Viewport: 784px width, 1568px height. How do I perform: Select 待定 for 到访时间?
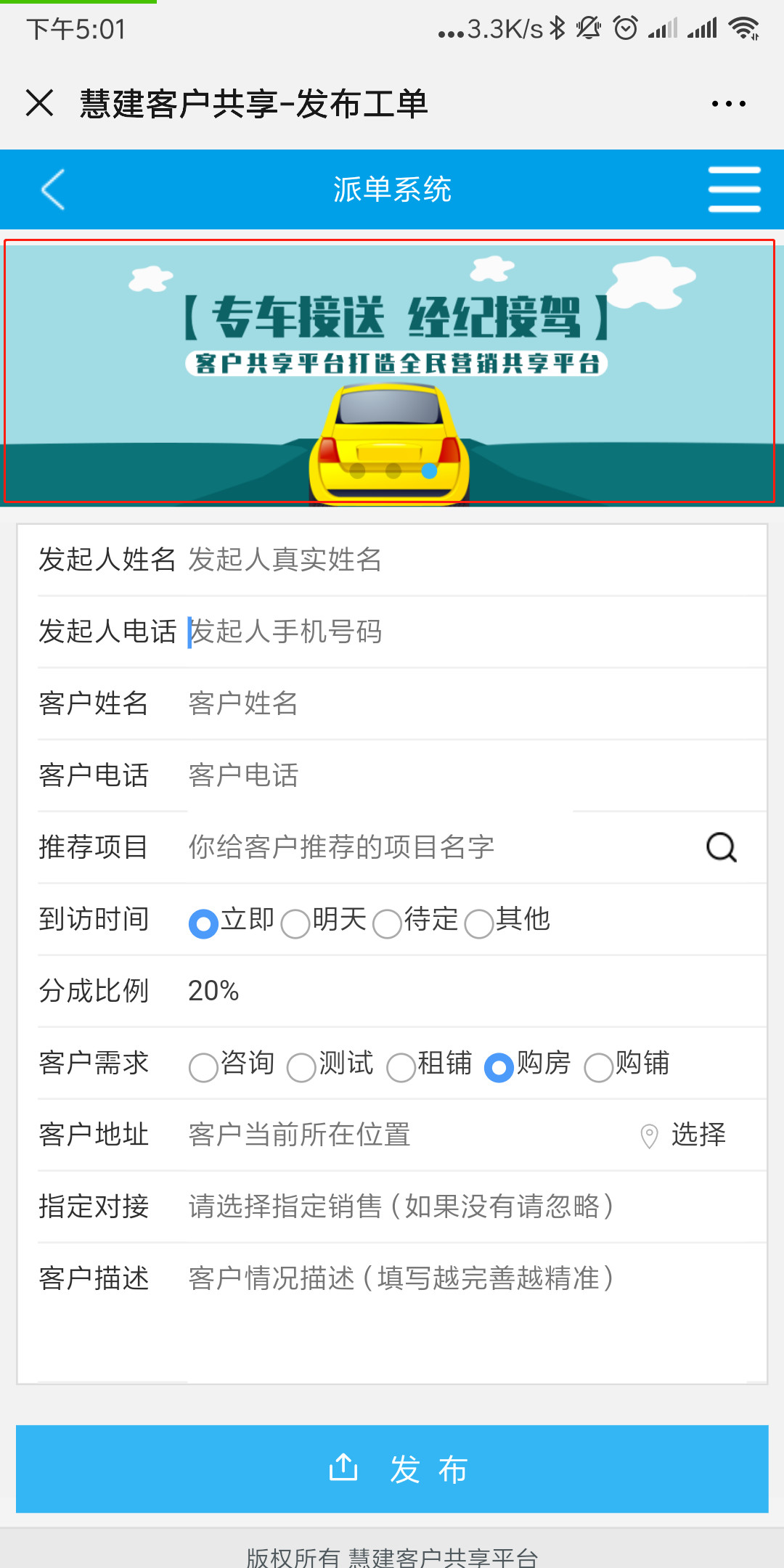click(387, 923)
